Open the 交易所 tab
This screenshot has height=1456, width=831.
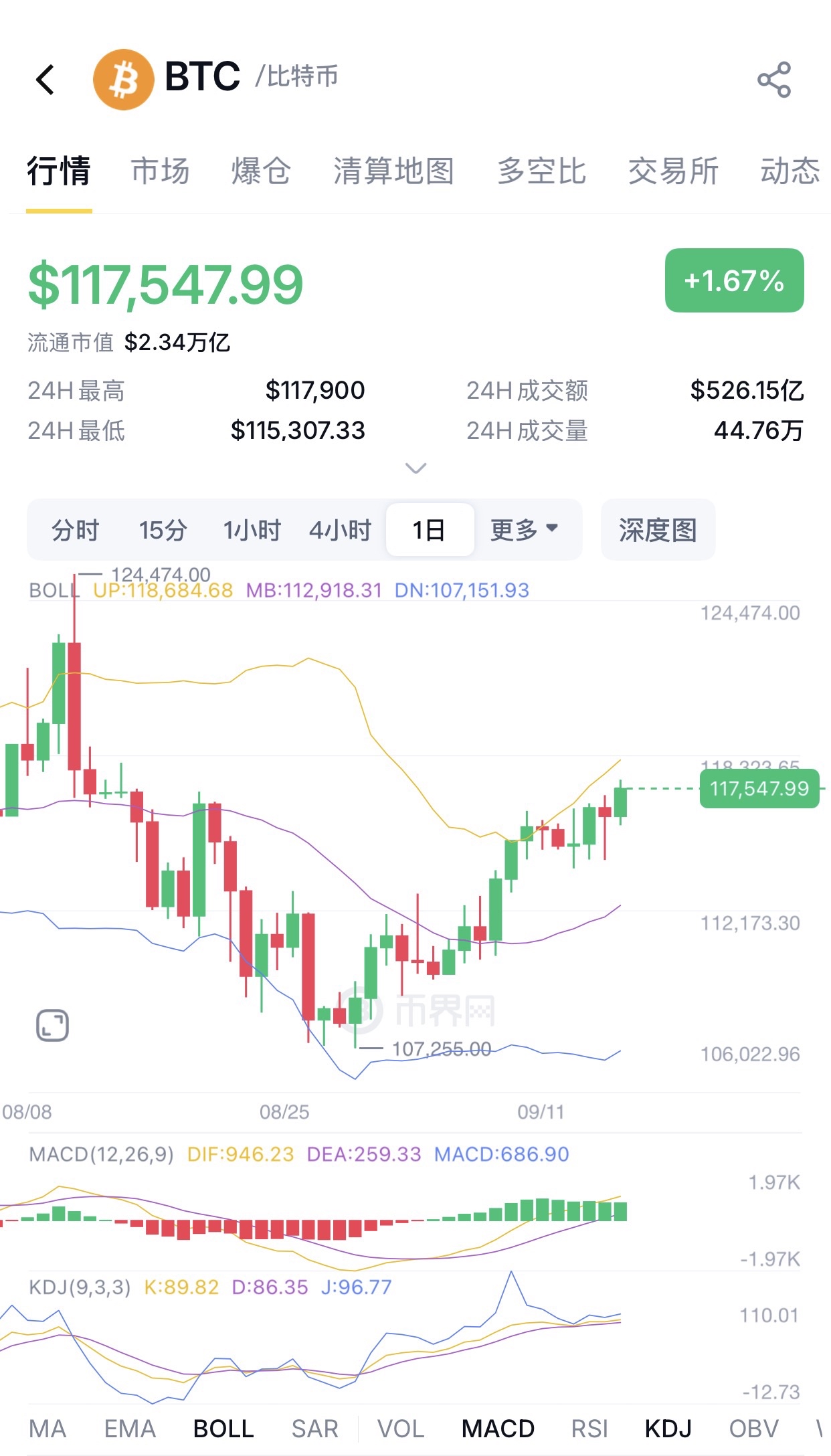coord(673,171)
